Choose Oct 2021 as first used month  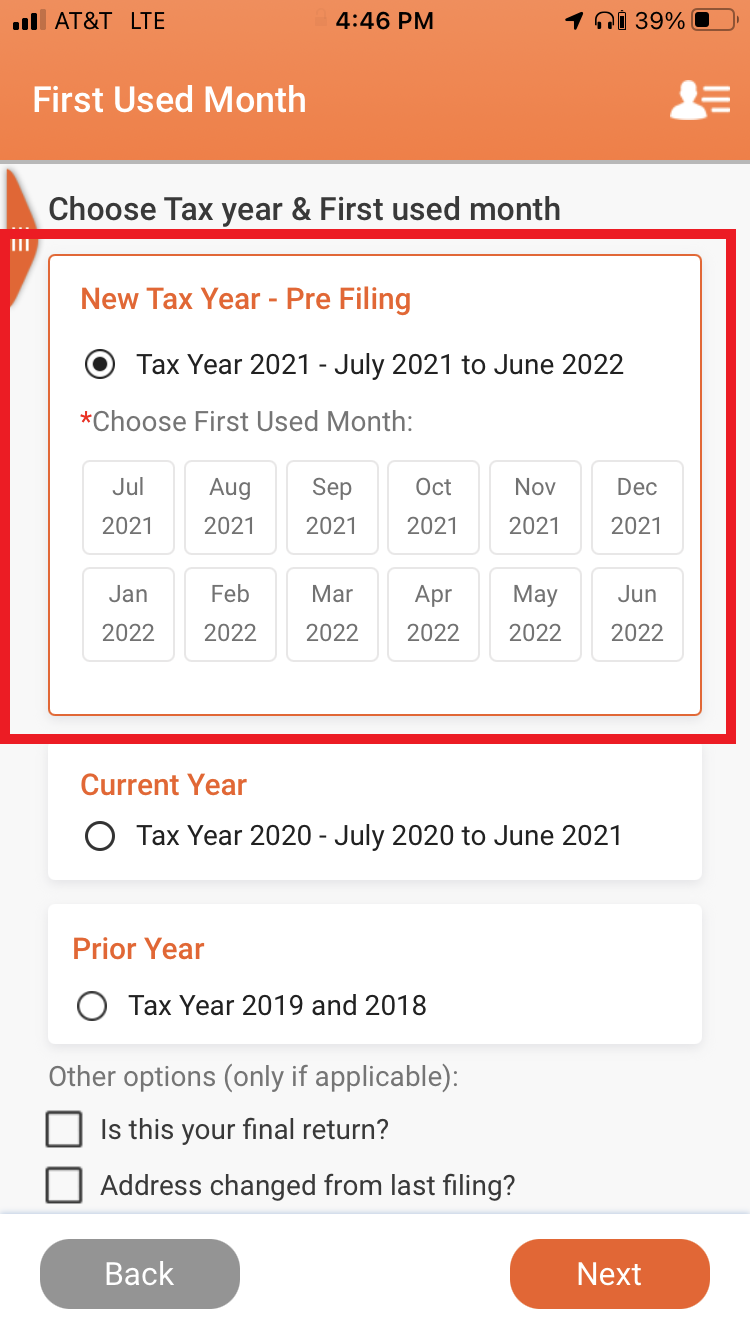pos(434,507)
